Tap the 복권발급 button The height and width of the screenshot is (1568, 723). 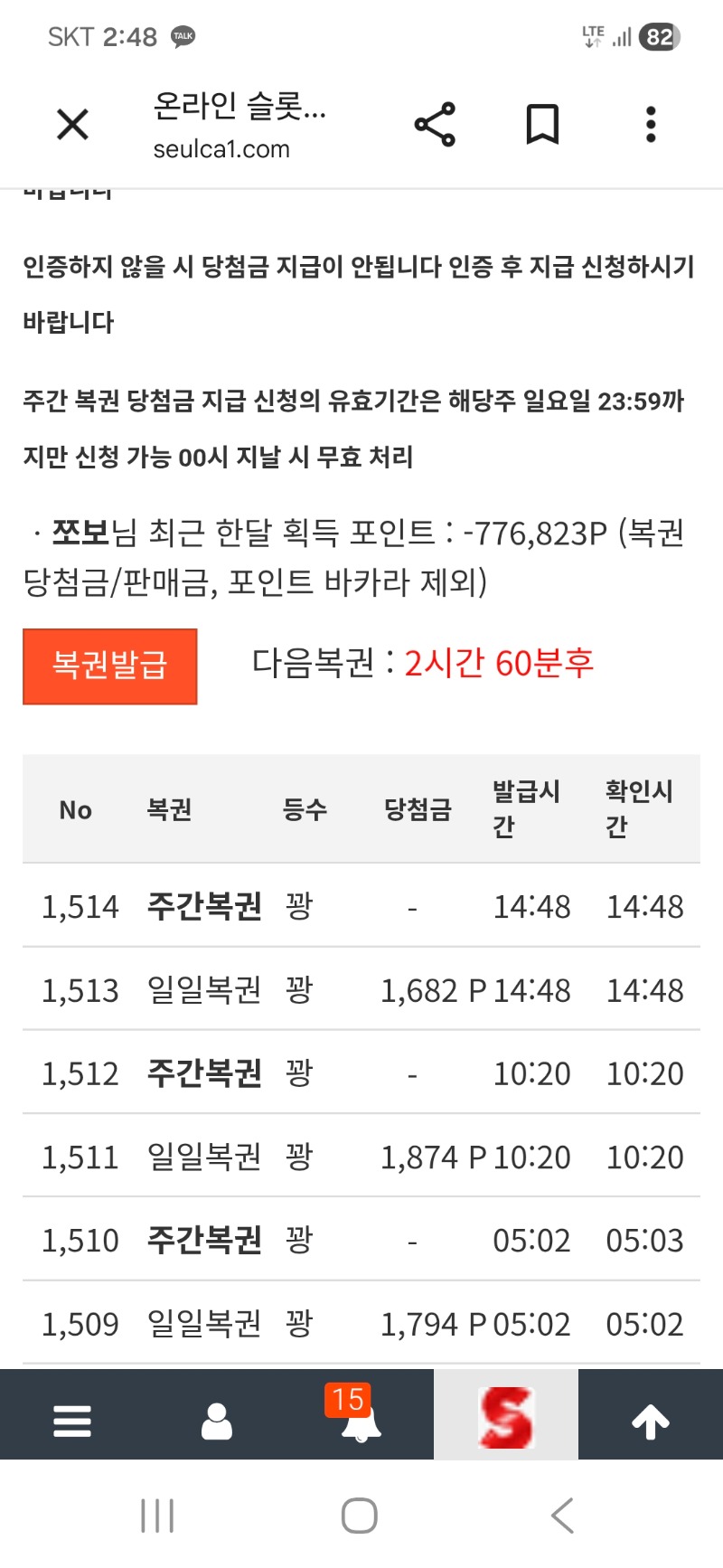pos(110,666)
